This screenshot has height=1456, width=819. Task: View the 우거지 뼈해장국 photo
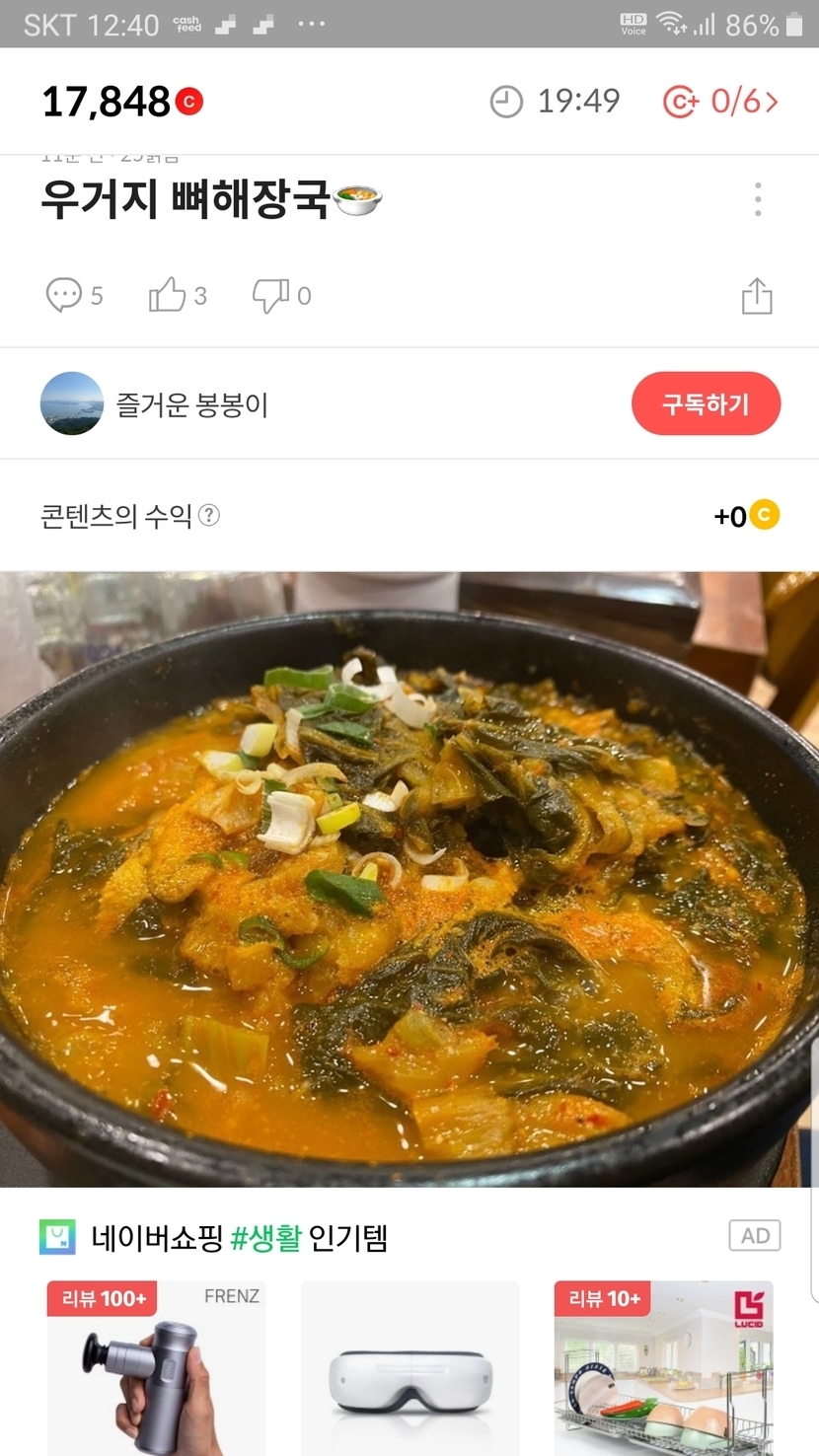(409, 878)
